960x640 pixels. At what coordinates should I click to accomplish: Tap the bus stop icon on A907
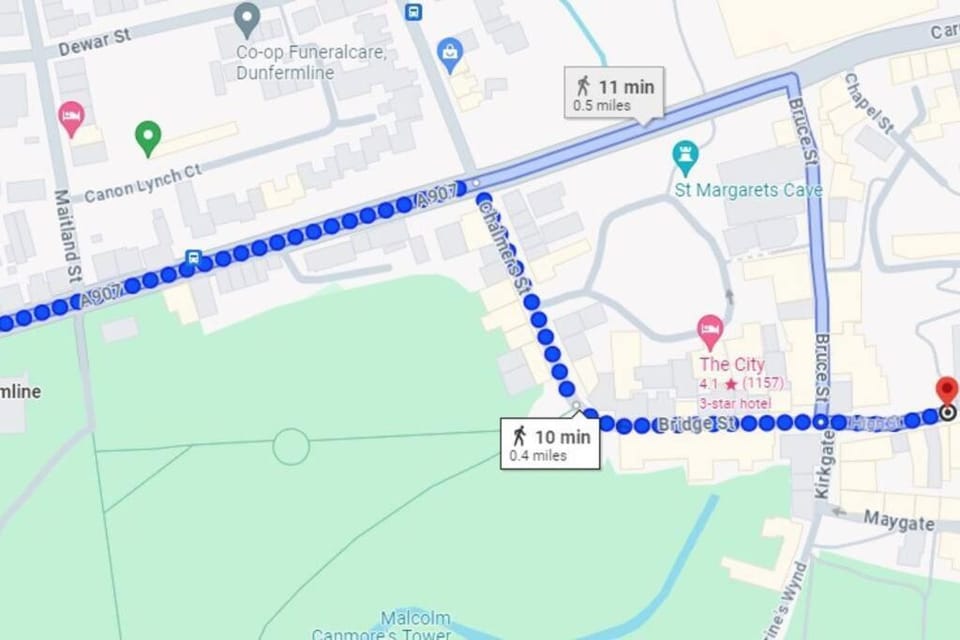point(192,256)
